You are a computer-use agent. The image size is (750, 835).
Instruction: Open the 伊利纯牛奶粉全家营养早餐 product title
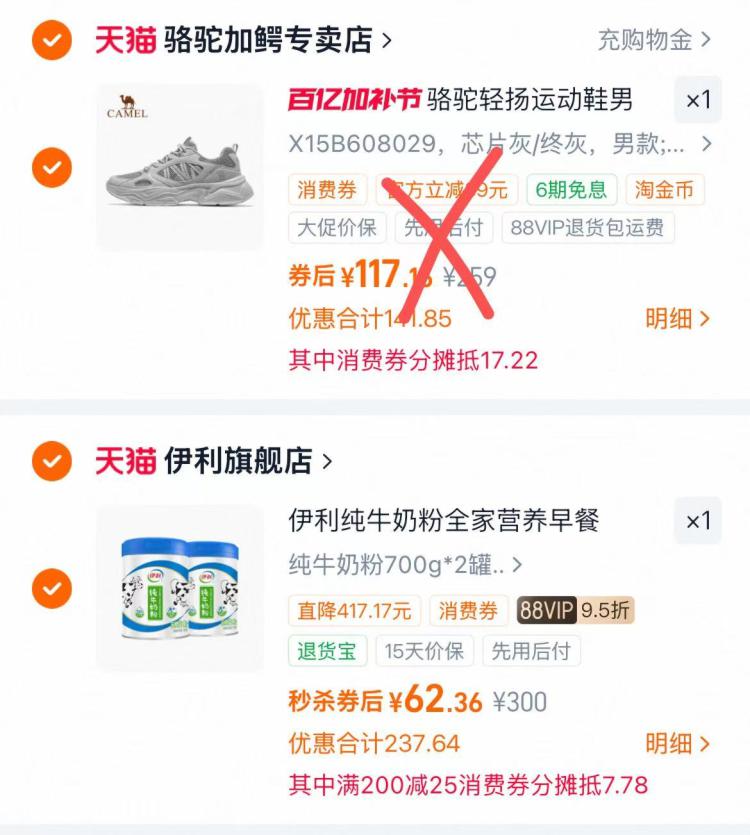click(x=444, y=520)
